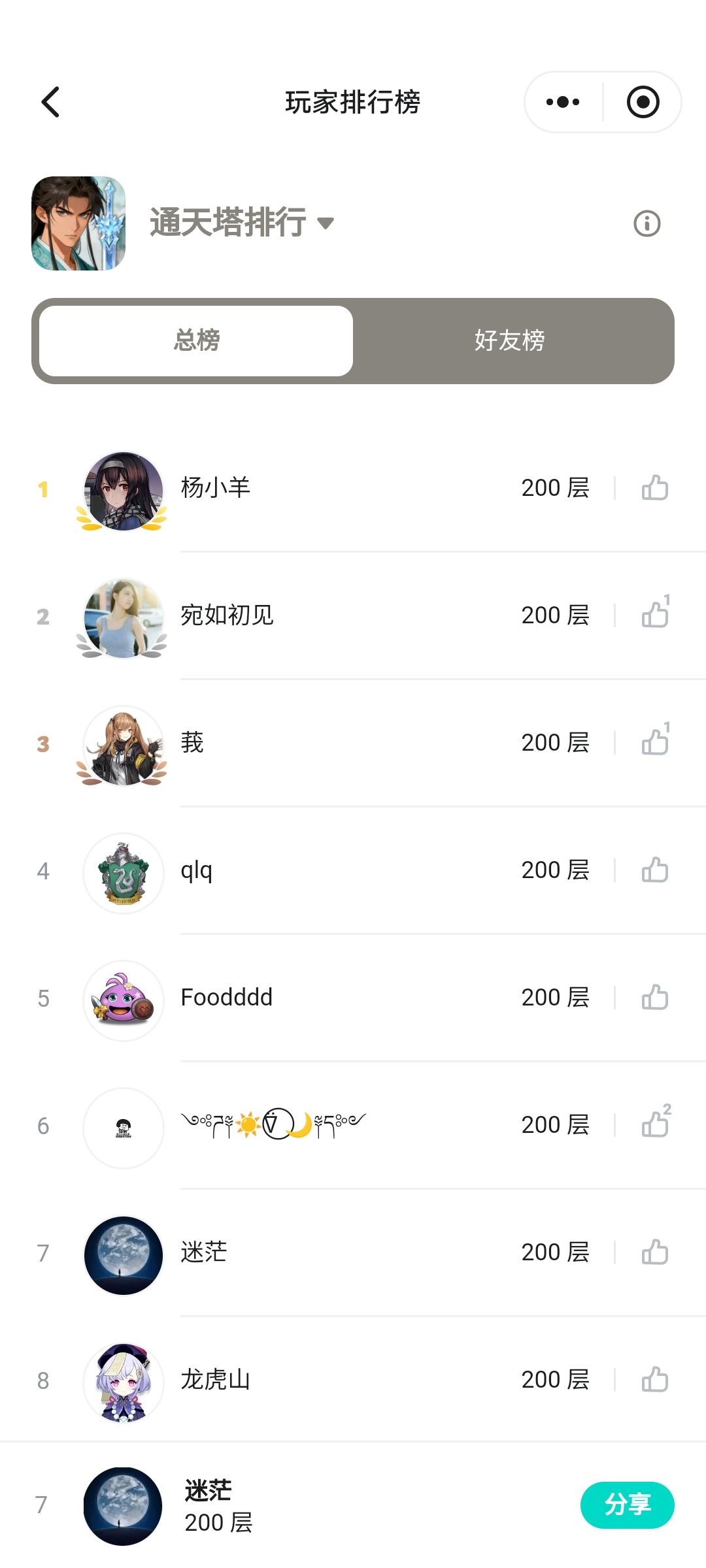Give a like to 宛如初见

click(656, 615)
